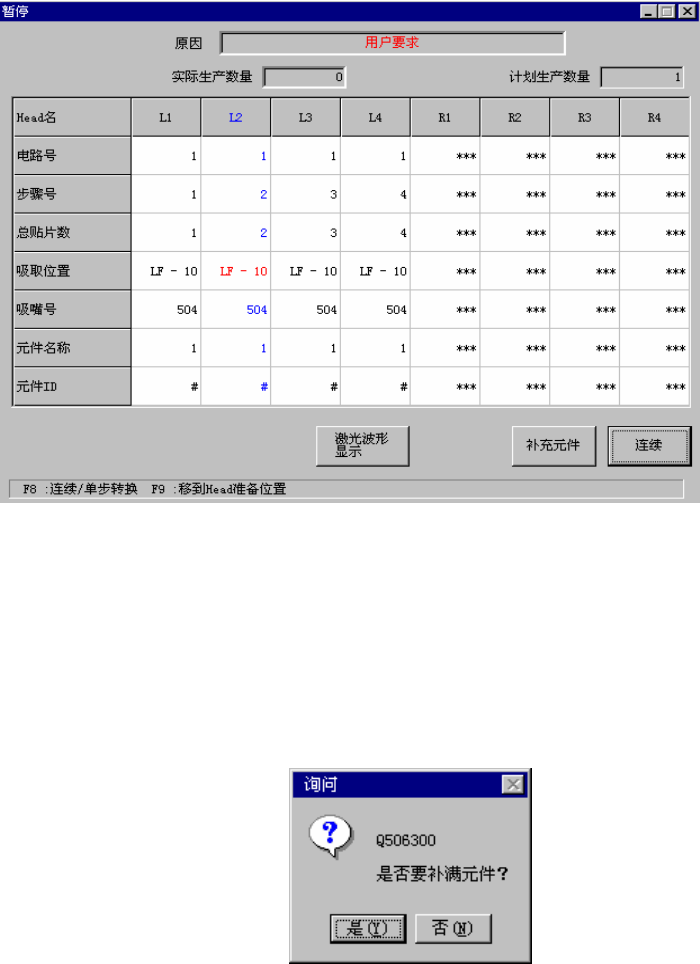Dismiss the 询问 dialog with X
Viewport: 700px width, 964px height.
tap(513, 785)
